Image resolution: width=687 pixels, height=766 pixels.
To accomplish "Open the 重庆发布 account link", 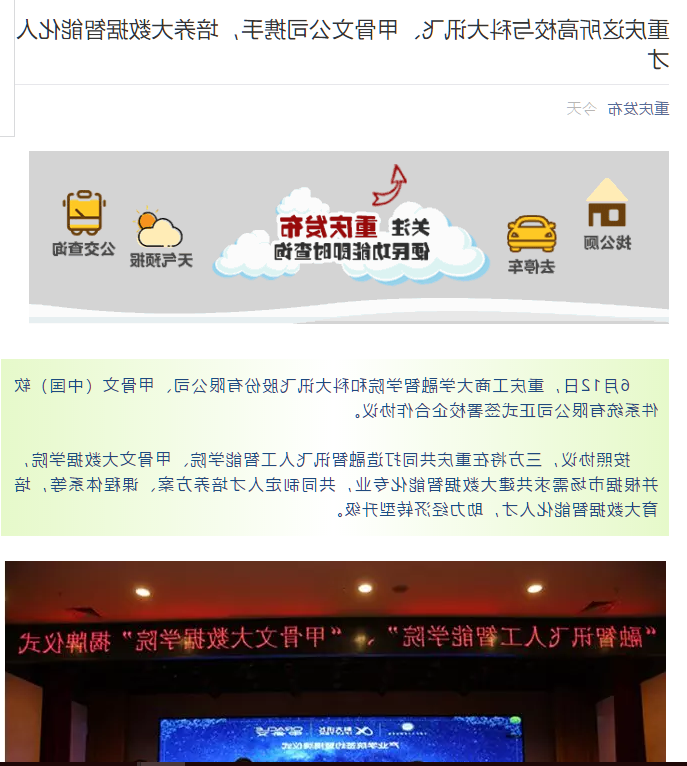I will (x=638, y=109).
